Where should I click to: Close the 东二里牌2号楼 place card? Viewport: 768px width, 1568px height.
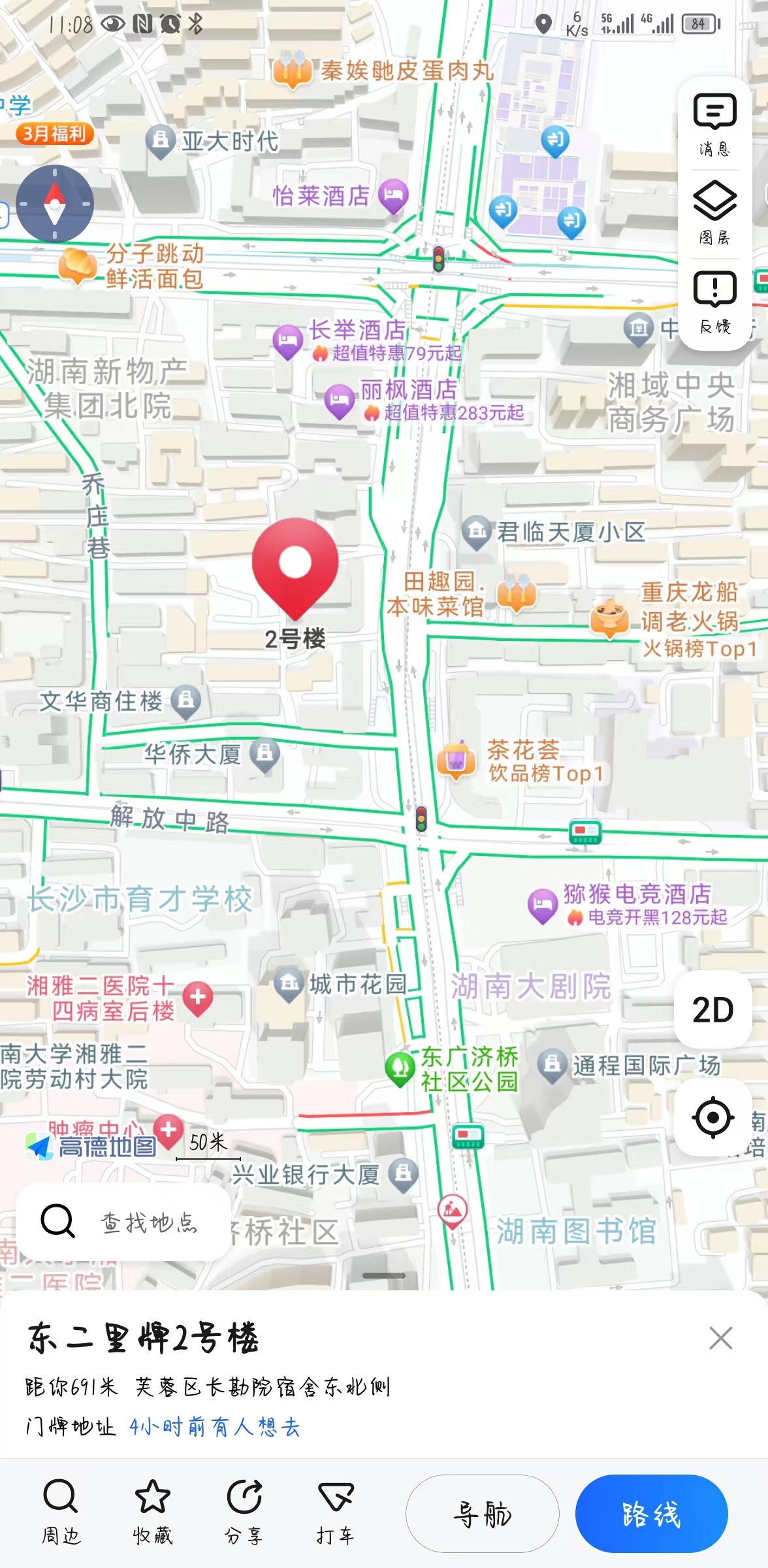pos(720,1339)
